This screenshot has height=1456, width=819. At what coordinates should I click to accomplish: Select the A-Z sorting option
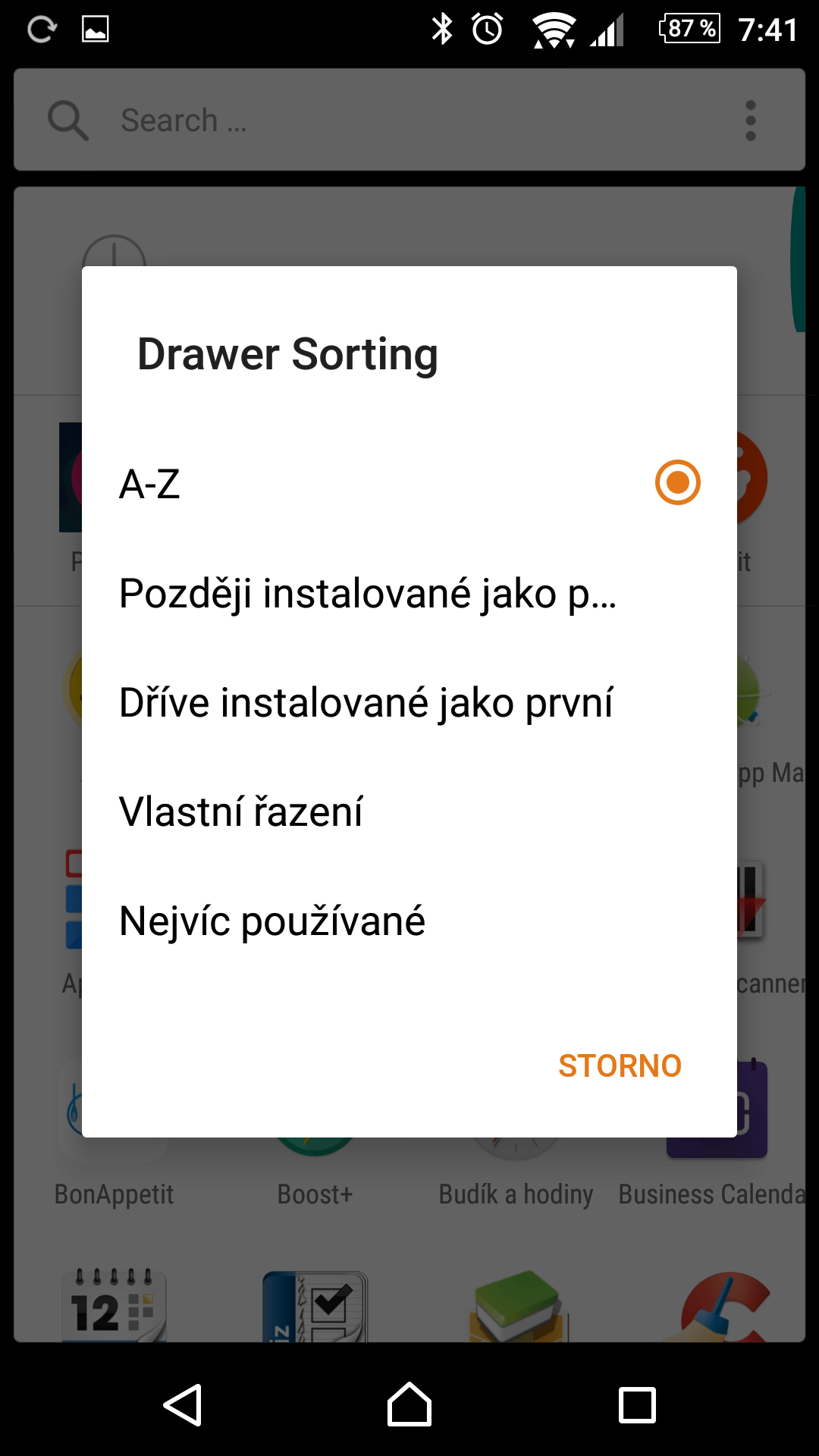(409, 483)
